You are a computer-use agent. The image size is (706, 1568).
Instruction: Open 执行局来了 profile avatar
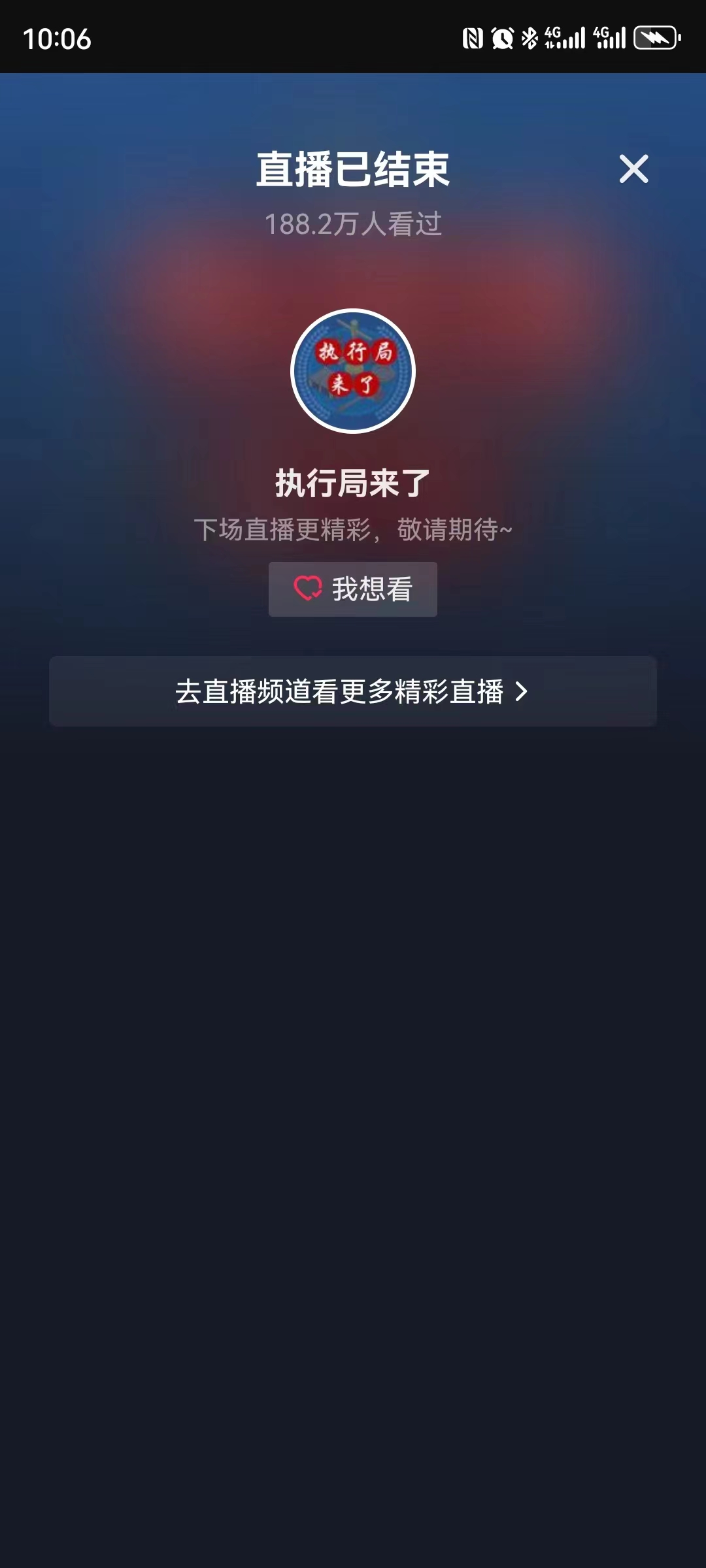tap(353, 371)
